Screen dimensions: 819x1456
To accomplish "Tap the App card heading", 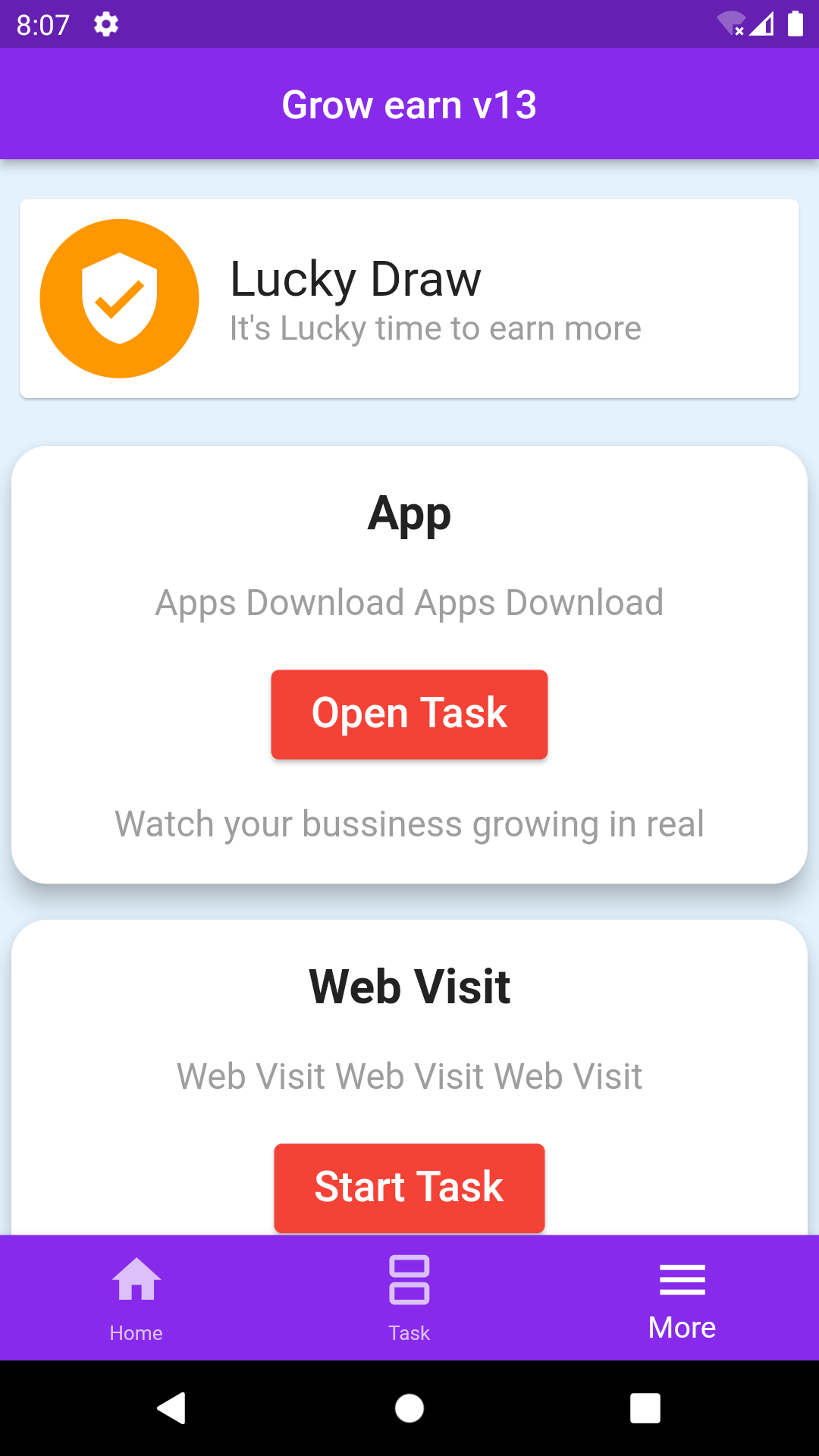I will (x=409, y=514).
